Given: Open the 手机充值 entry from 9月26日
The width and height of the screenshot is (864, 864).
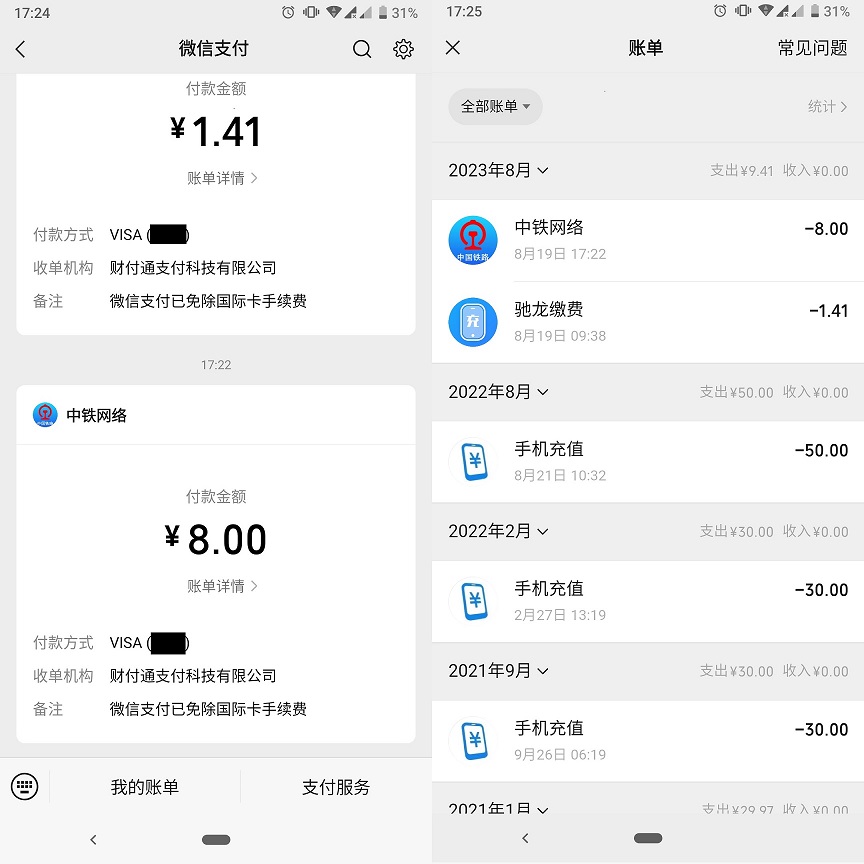Looking at the screenshot, I should pyautogui.click(x=648, y=741).
